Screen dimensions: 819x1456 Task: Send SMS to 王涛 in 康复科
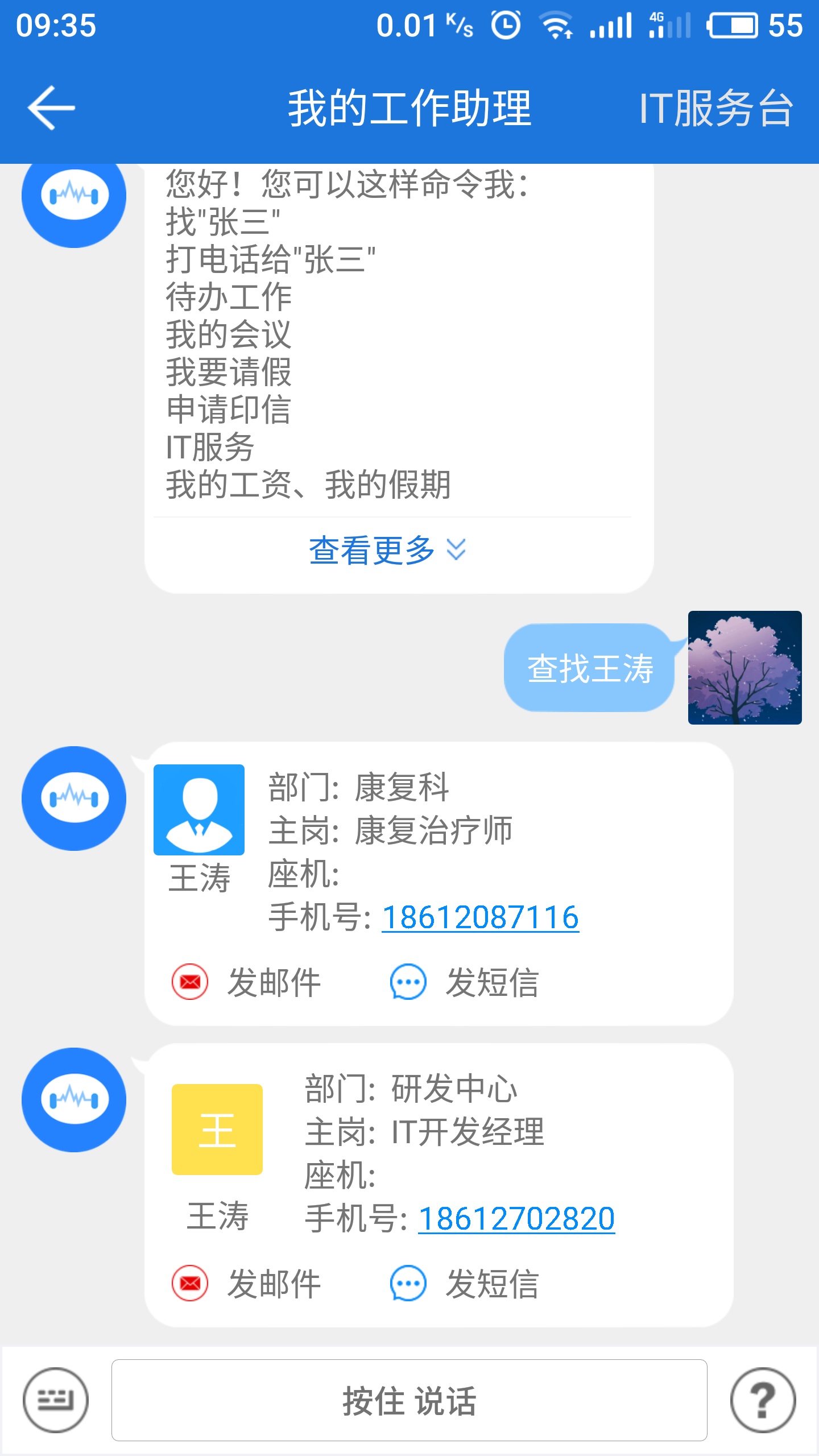point(464,982)
